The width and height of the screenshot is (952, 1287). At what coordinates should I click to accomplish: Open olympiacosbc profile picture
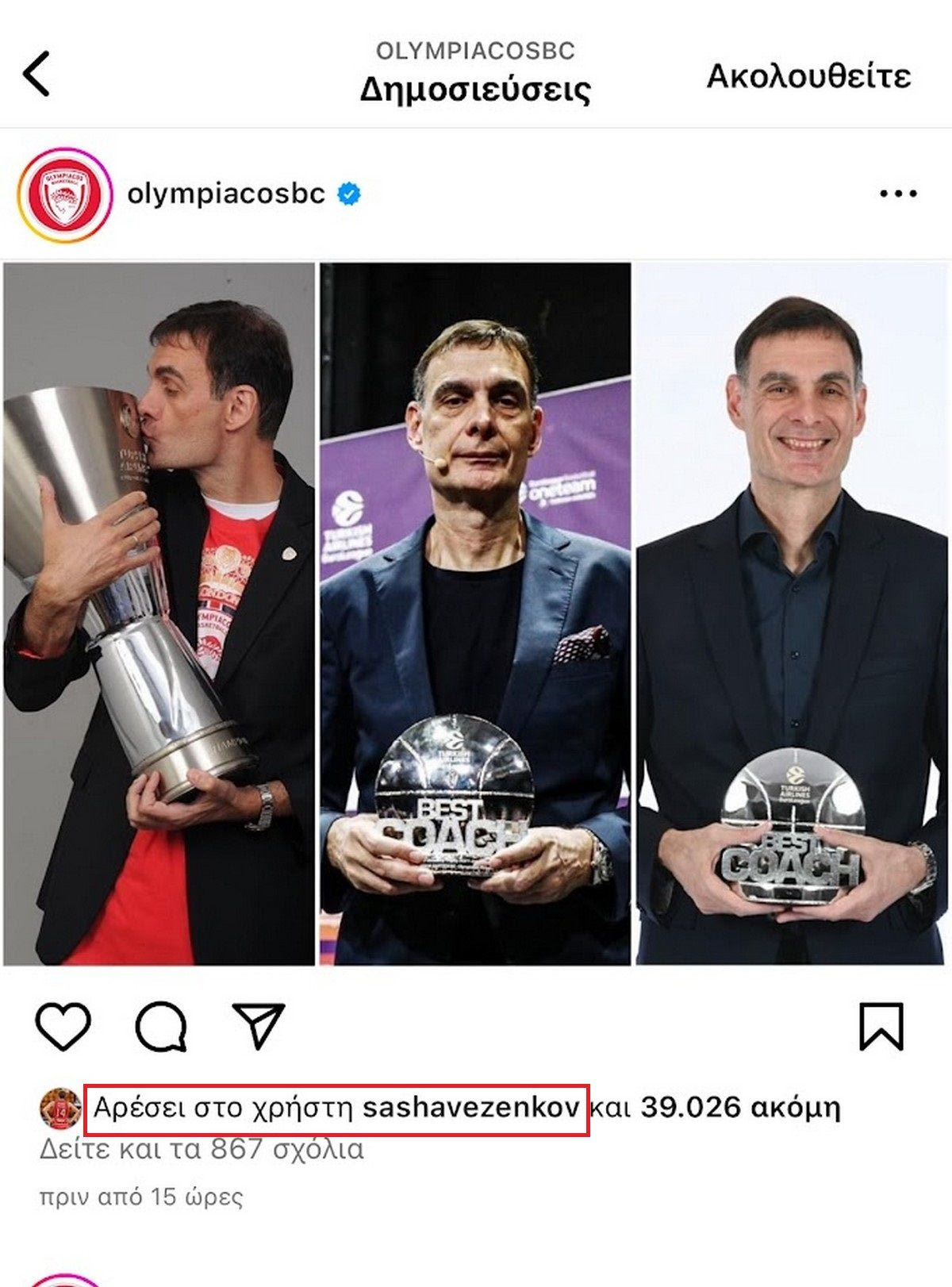(x=65, y=194)
